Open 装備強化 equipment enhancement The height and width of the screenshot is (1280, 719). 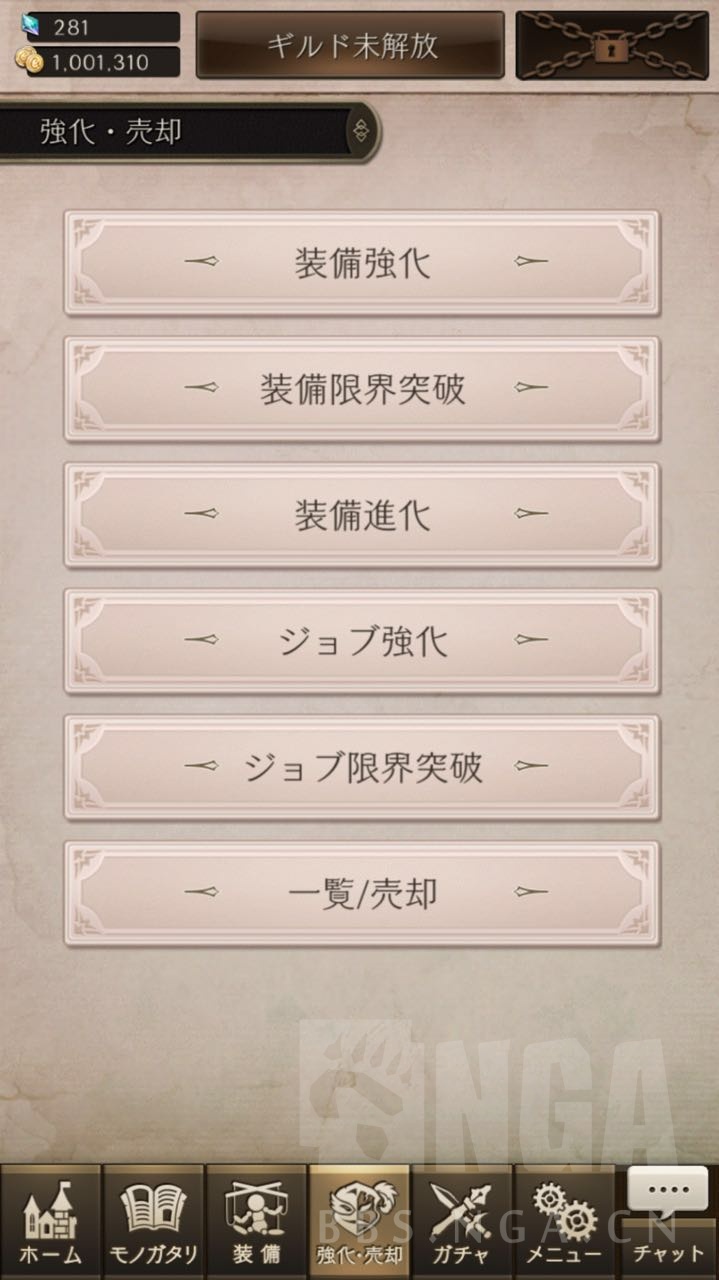click(362, 263)
